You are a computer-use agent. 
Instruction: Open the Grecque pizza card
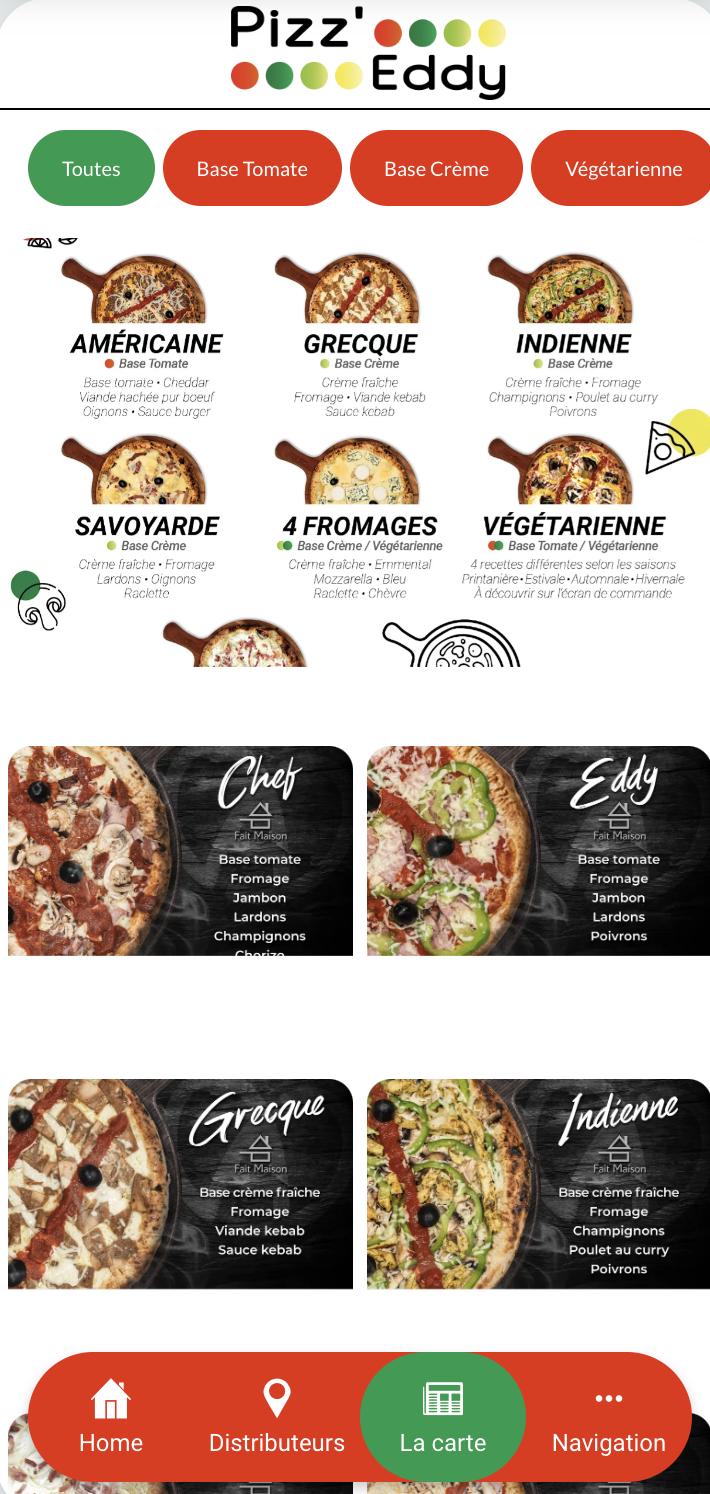tap(180, 1184)
